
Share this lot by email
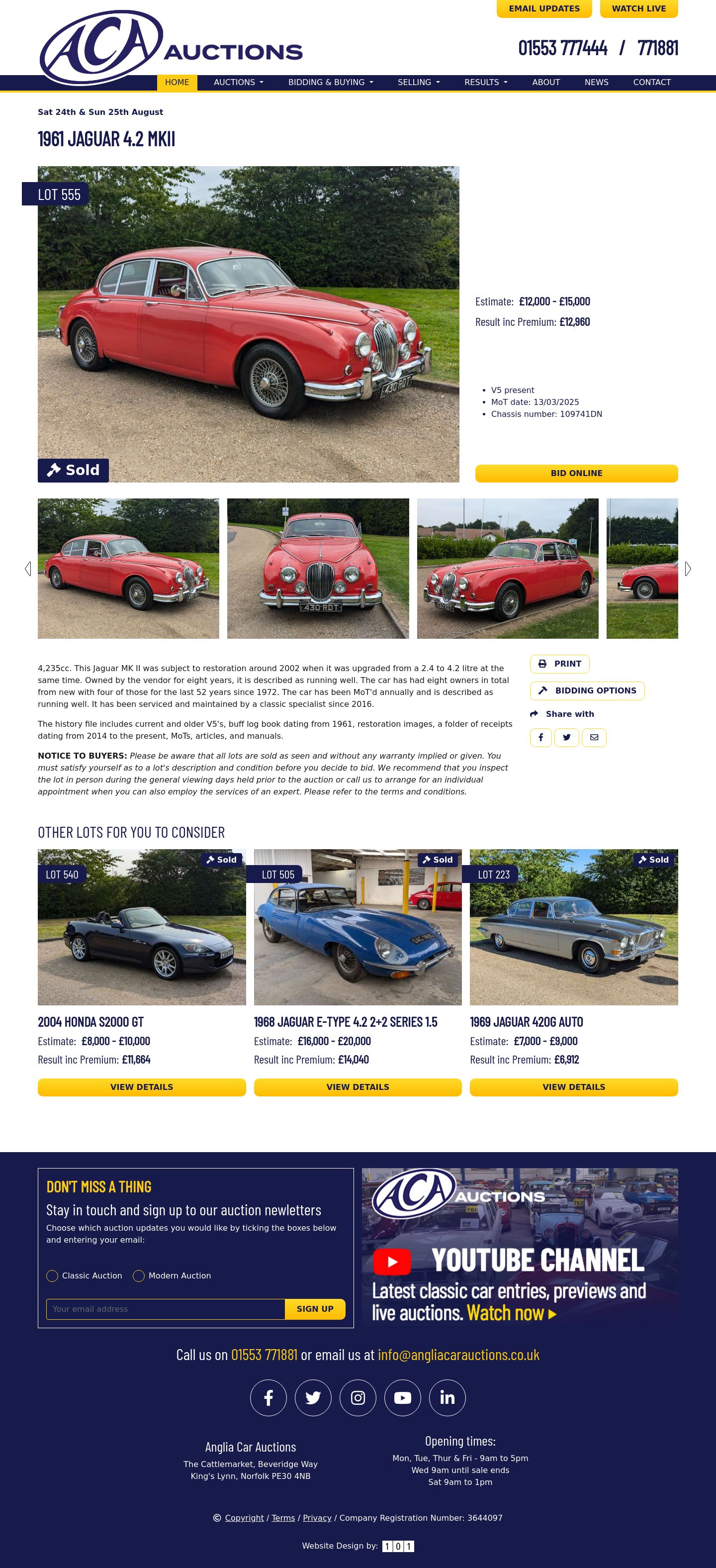594,737
